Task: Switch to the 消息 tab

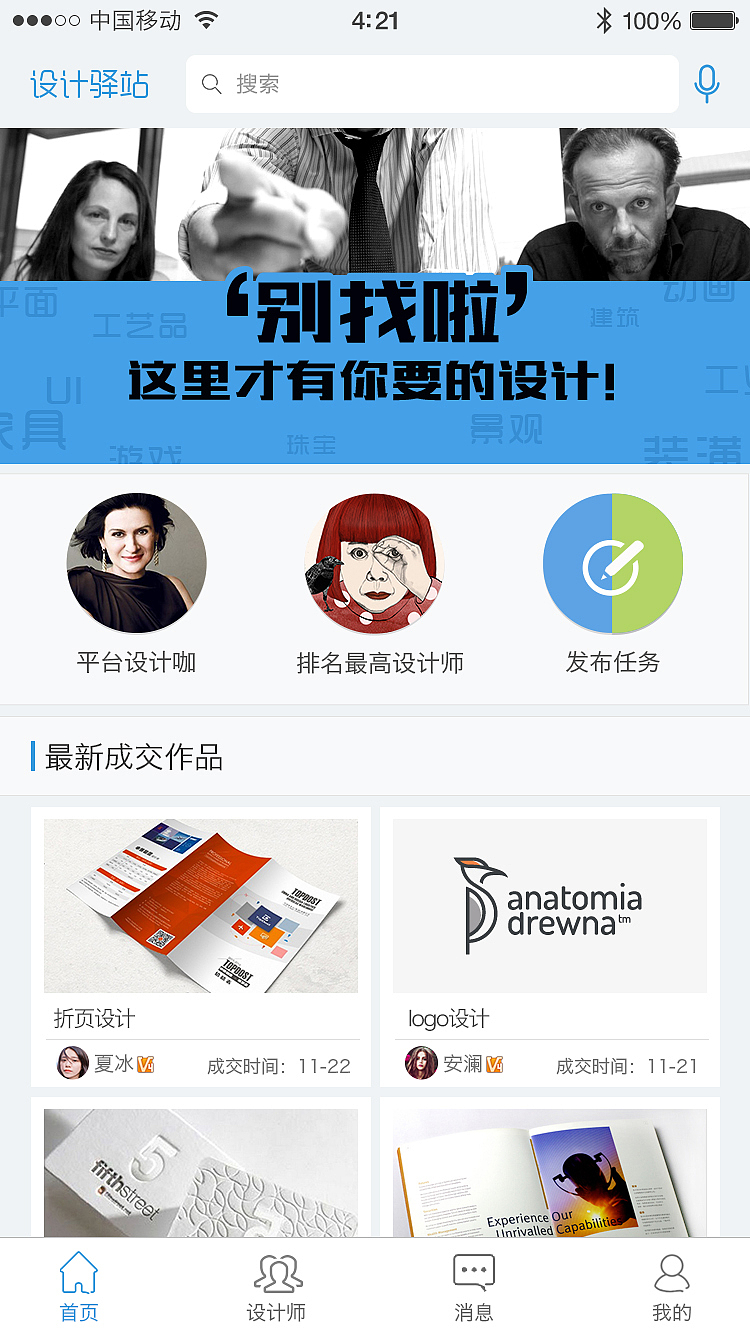Action: pos(473,1285)
